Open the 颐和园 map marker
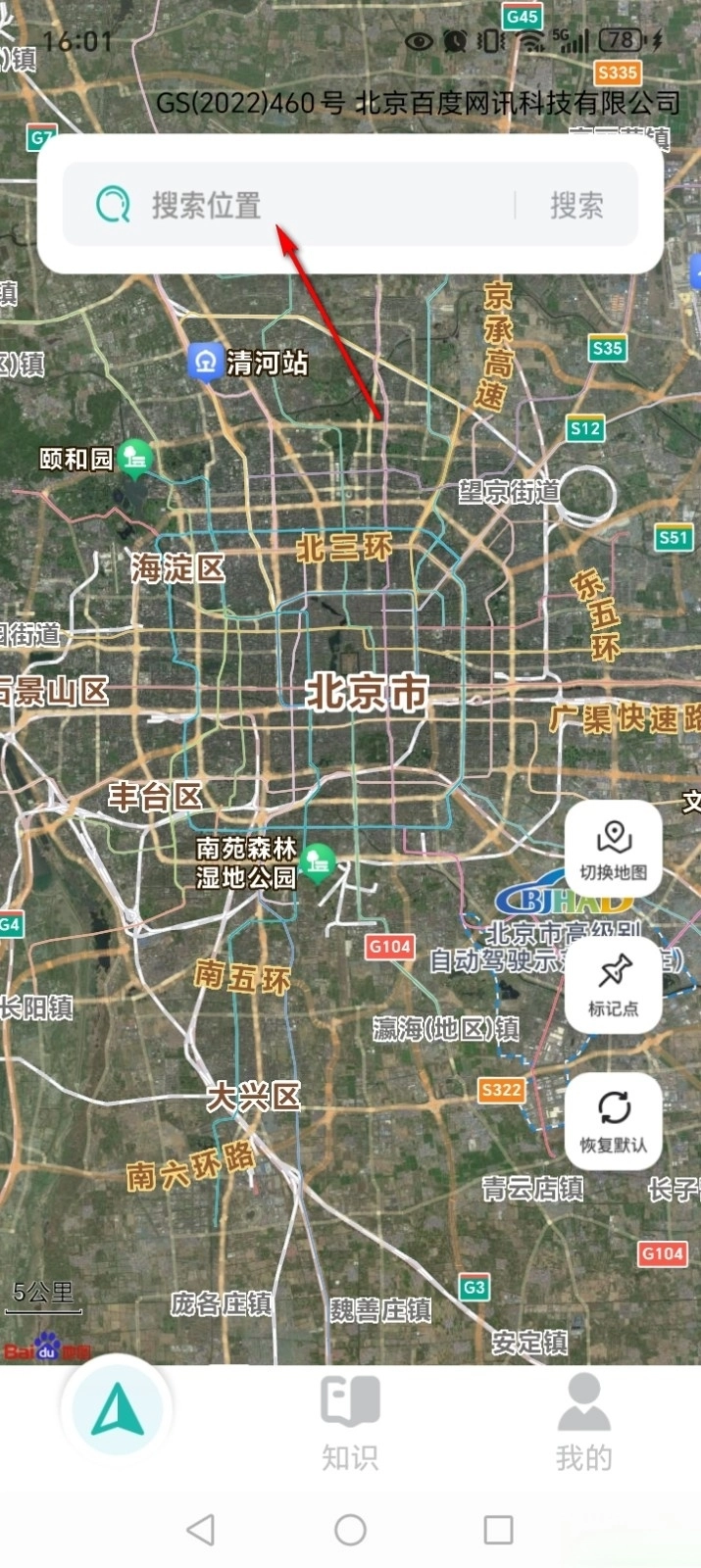Image resolution: width=701 pixels, height=1568 pixels. [x=135, y=457]
